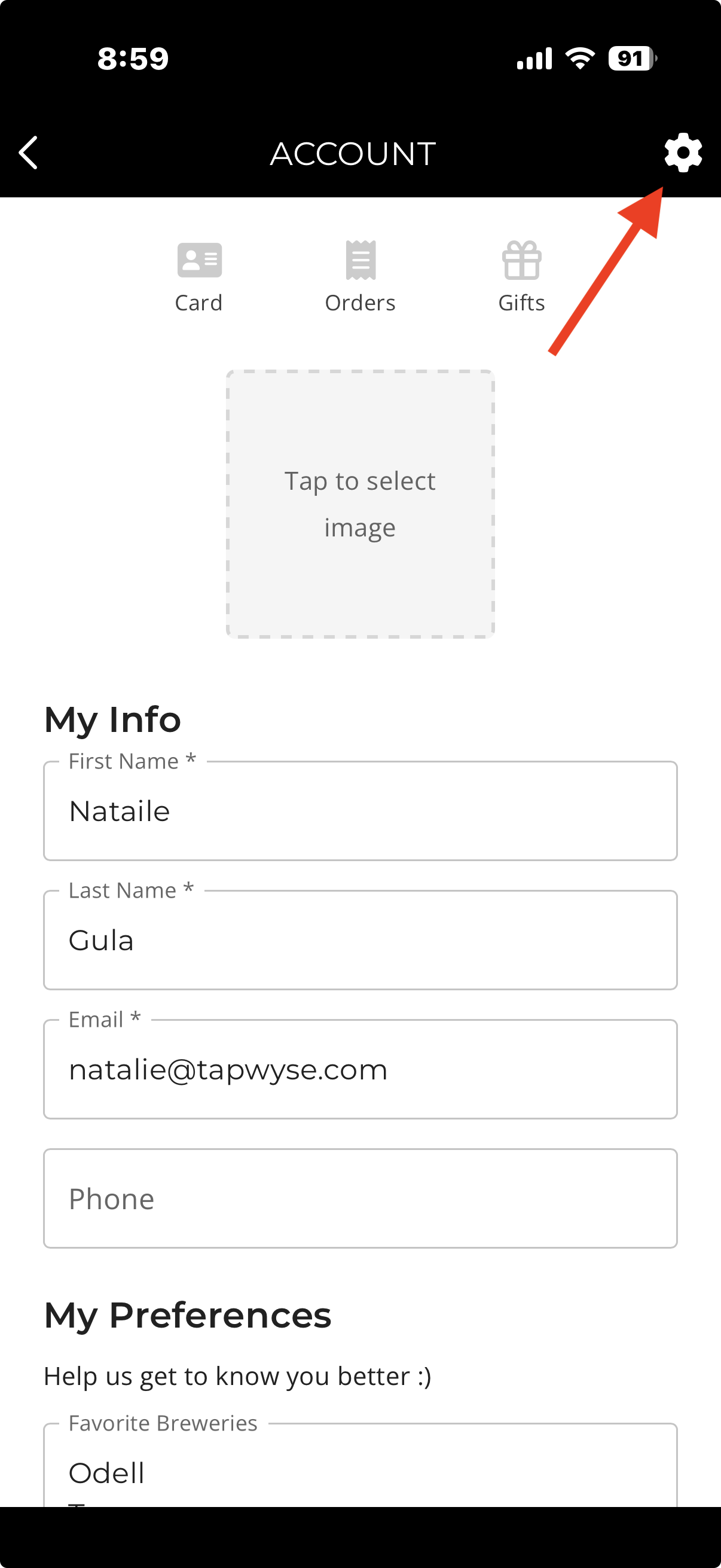Edit the Favorite Breweries field
The height and width of the screenshot is (1568, 721).
[x=360, y=1472]
